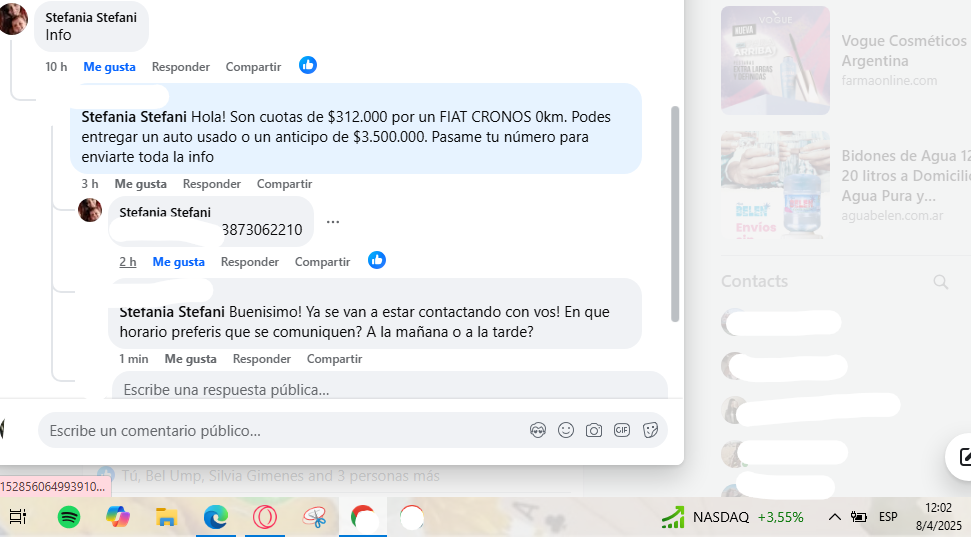This screenshot has width=971, height=537.
Task: Reply to the "Buenisimo!" comment
Action: point(260,359)
